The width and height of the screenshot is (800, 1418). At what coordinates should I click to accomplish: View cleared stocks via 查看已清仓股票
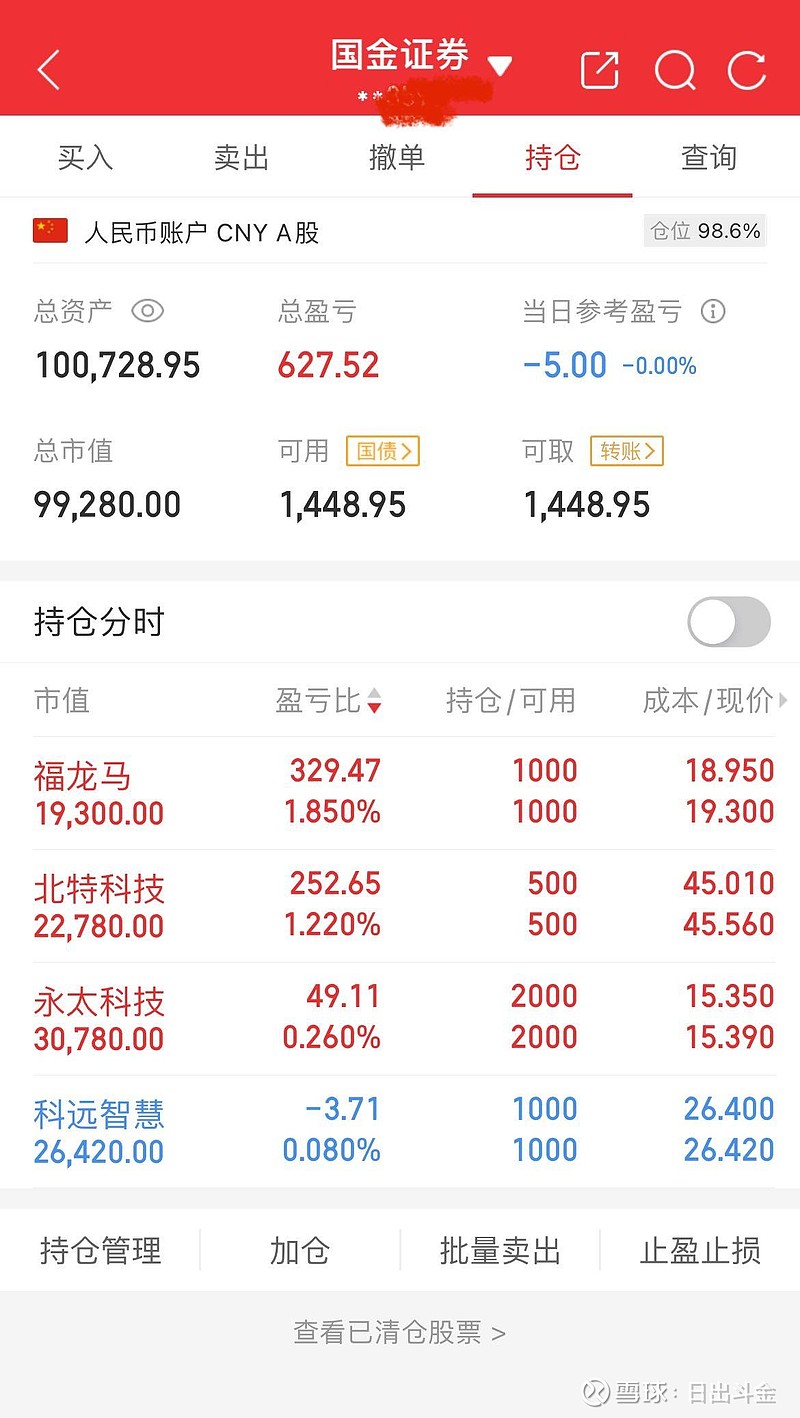(400, 1332)
